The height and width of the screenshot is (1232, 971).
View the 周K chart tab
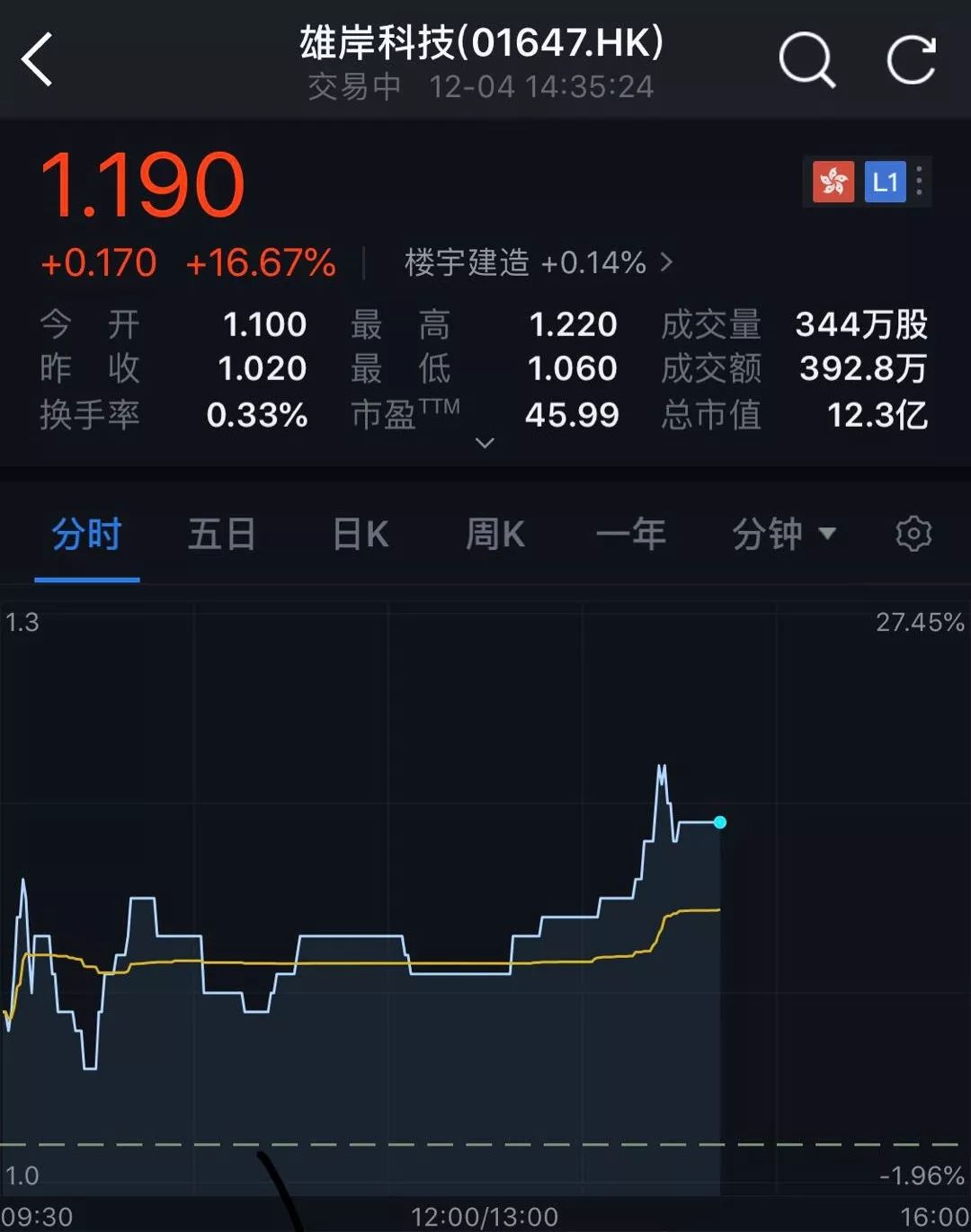click(494, 535)
